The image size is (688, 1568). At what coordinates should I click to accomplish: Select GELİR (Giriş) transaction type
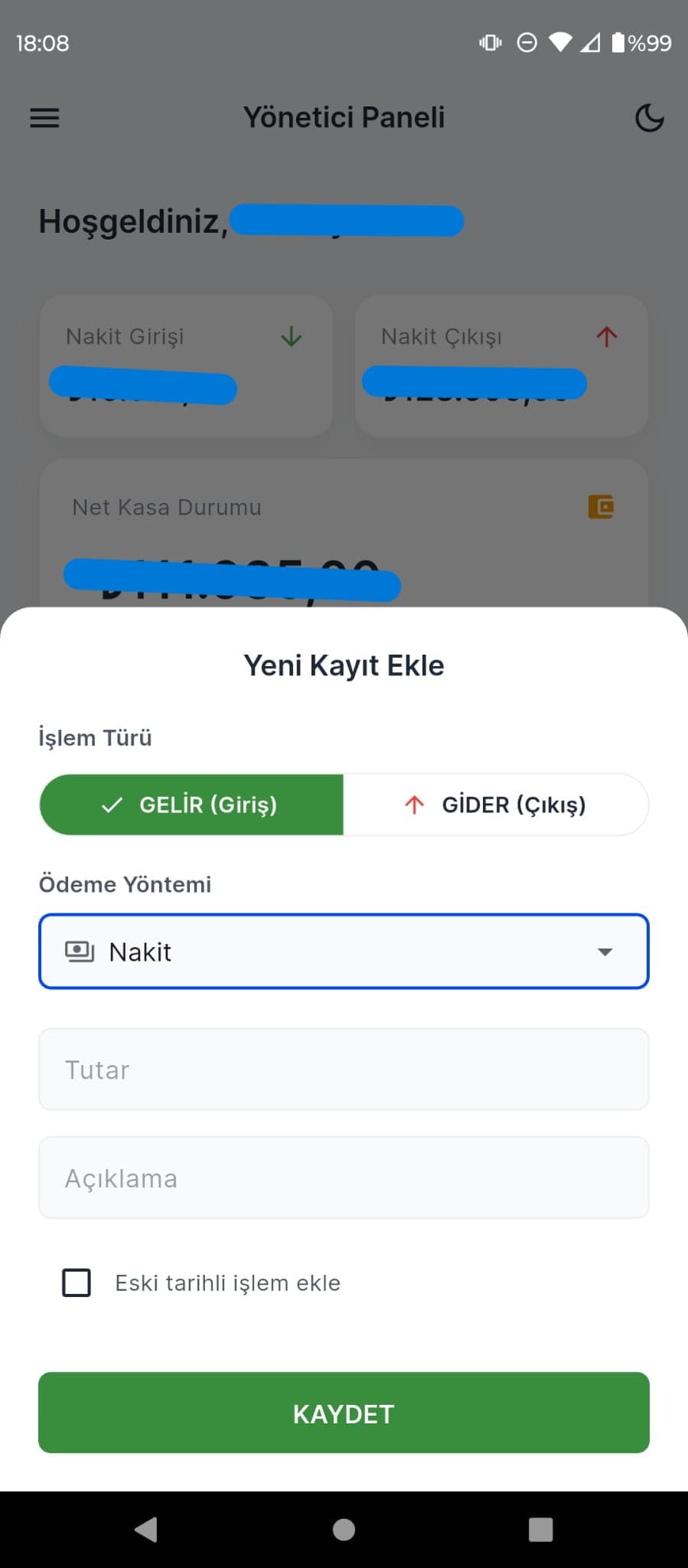191,805
